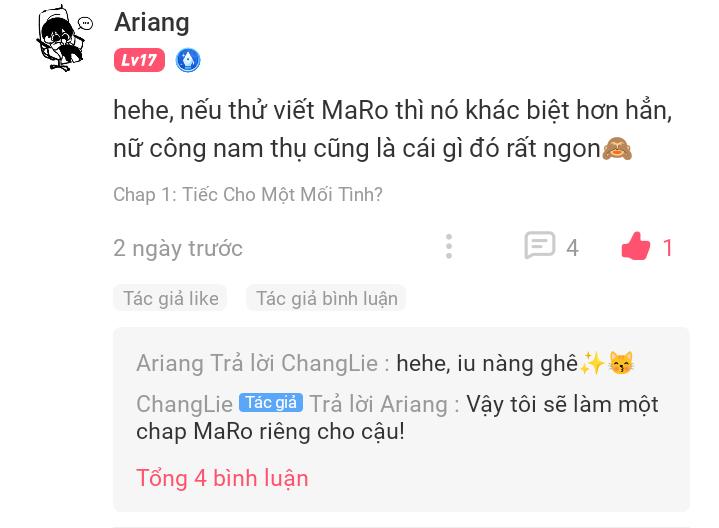
Task: View all comments via Tổng 4 bình luận
Action: [x=222, y=478]
